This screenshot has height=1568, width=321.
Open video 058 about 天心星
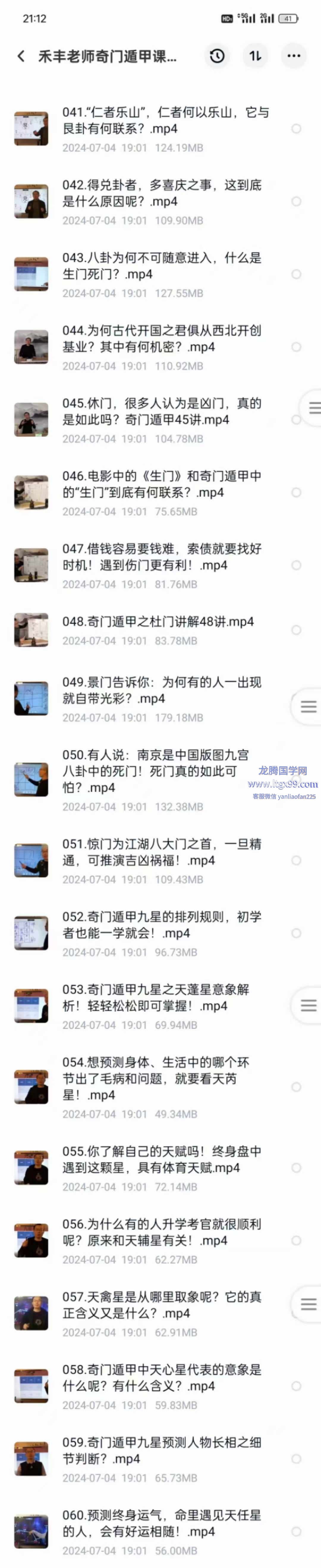coord(161,1377)
